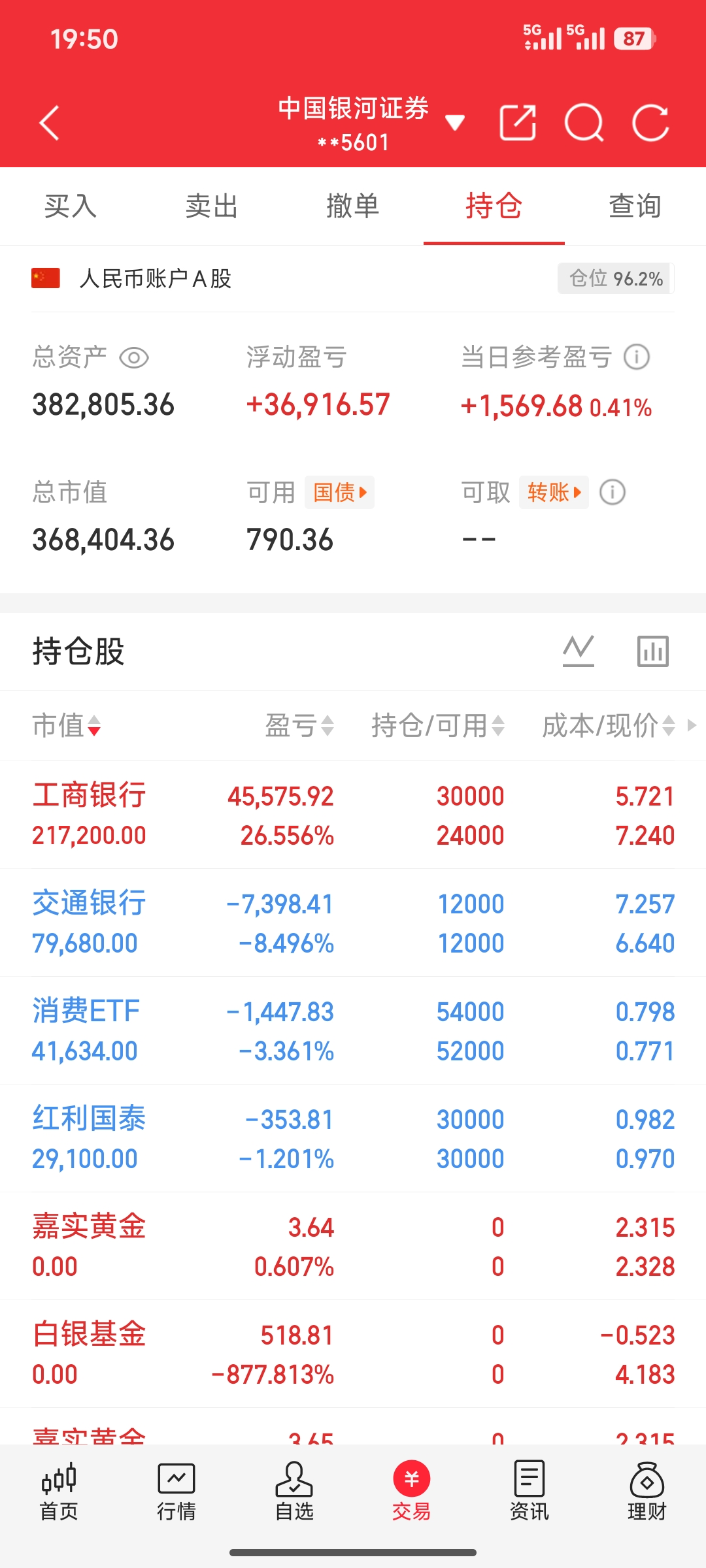Hide total assets with the eye icon
Viewport: 706px width, 1568px height.
135,358
